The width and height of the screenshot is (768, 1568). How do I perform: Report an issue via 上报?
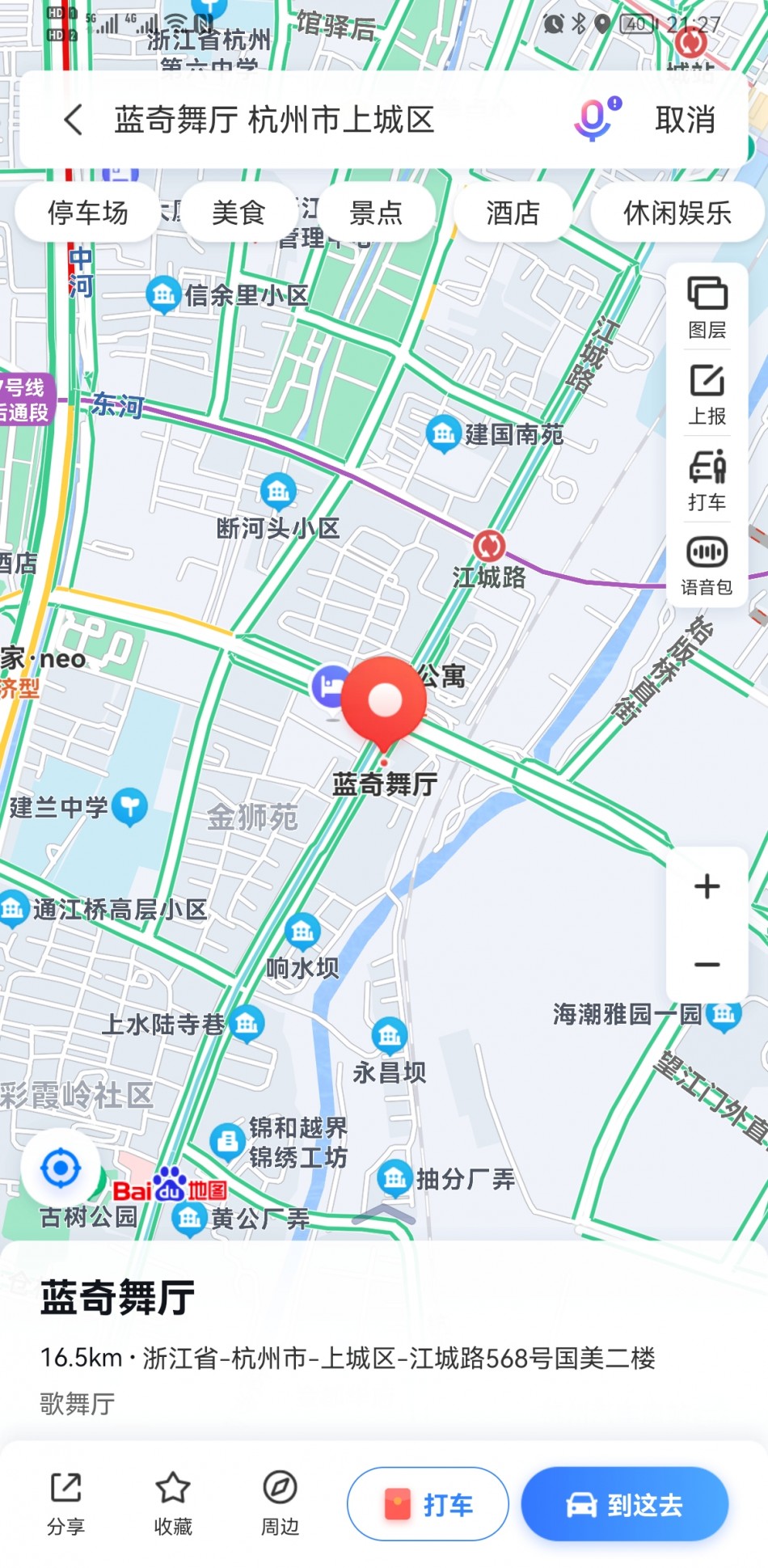coord(707,395)
